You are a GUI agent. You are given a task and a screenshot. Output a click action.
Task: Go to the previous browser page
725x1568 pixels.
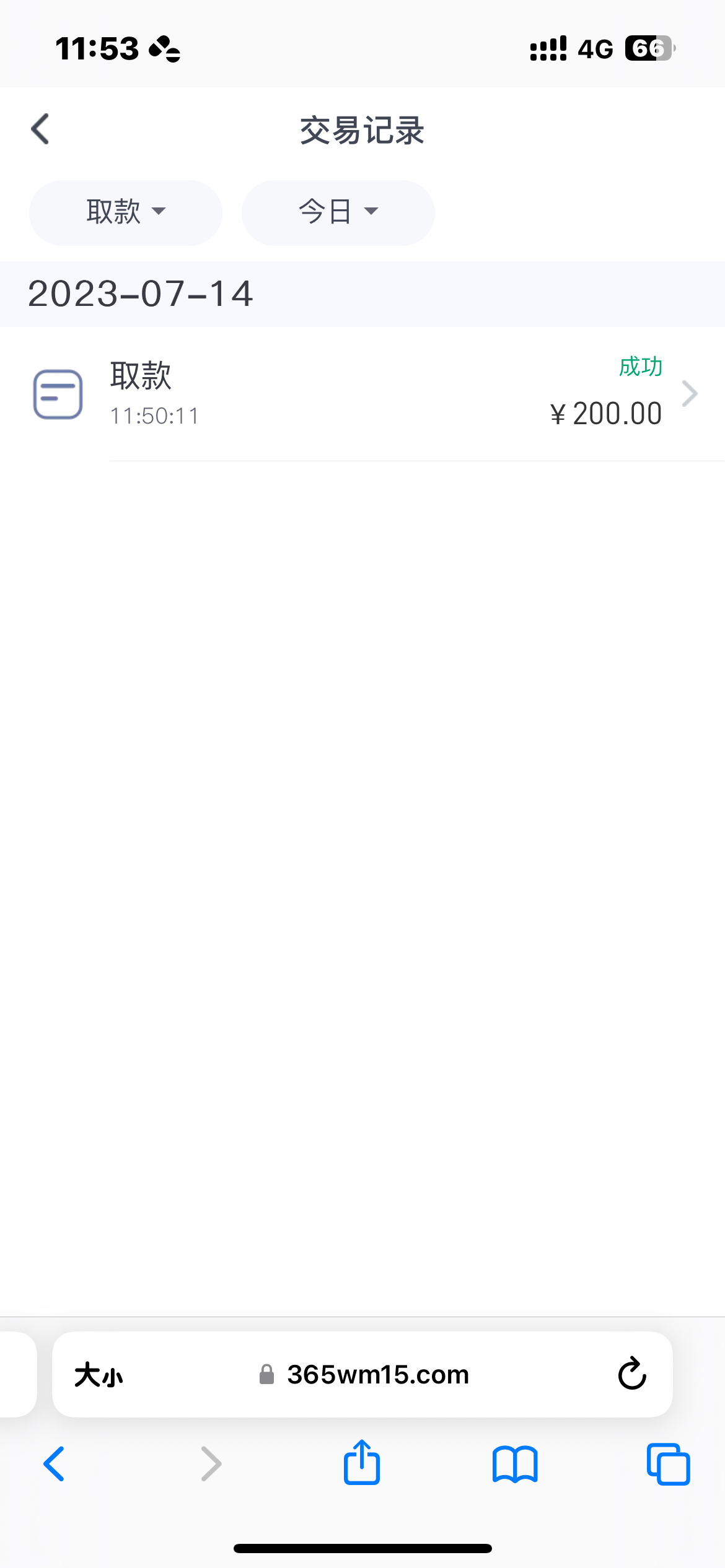(55, 1464)
